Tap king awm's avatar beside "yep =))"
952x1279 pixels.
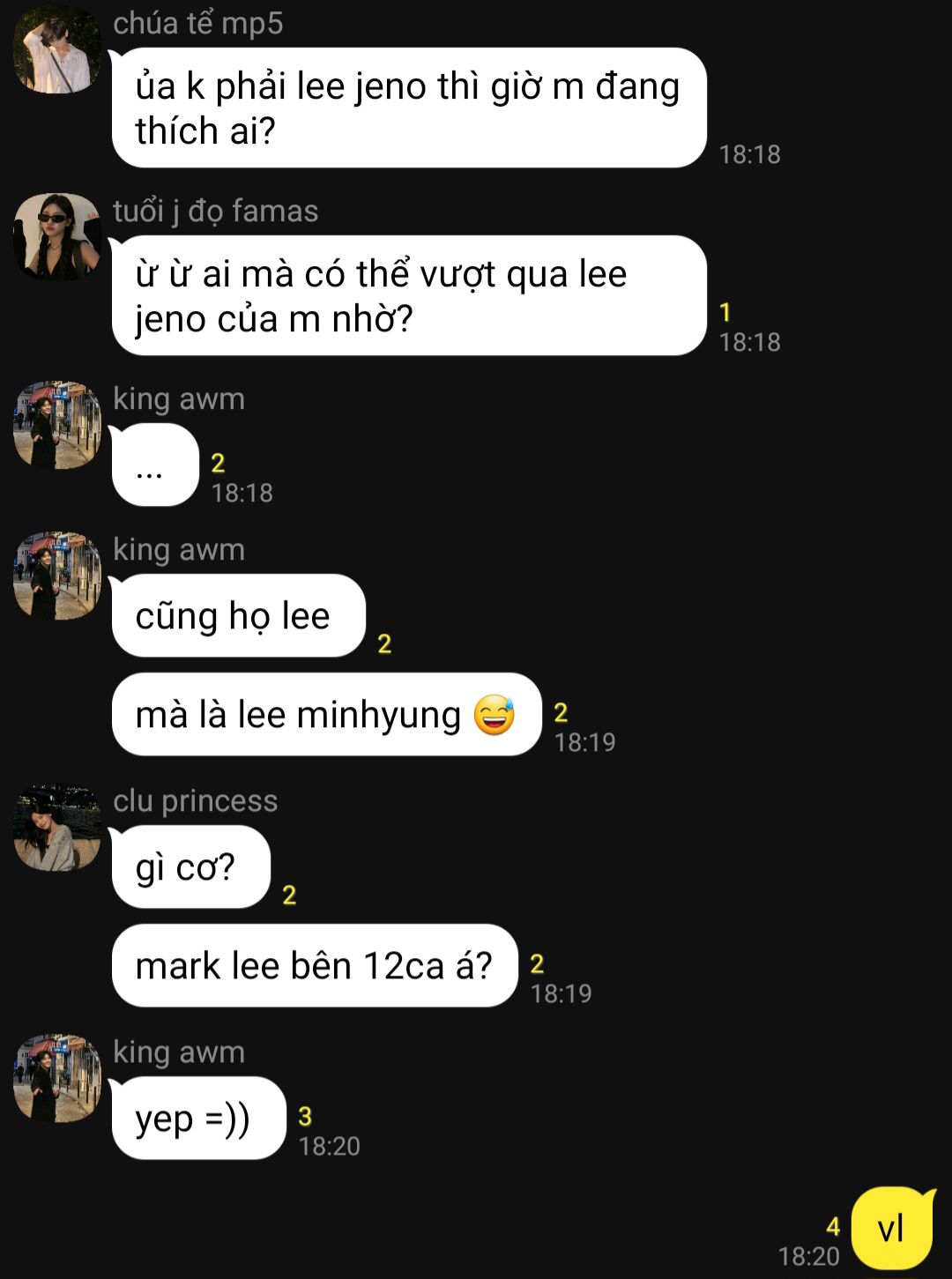(x=57, y=1078)
